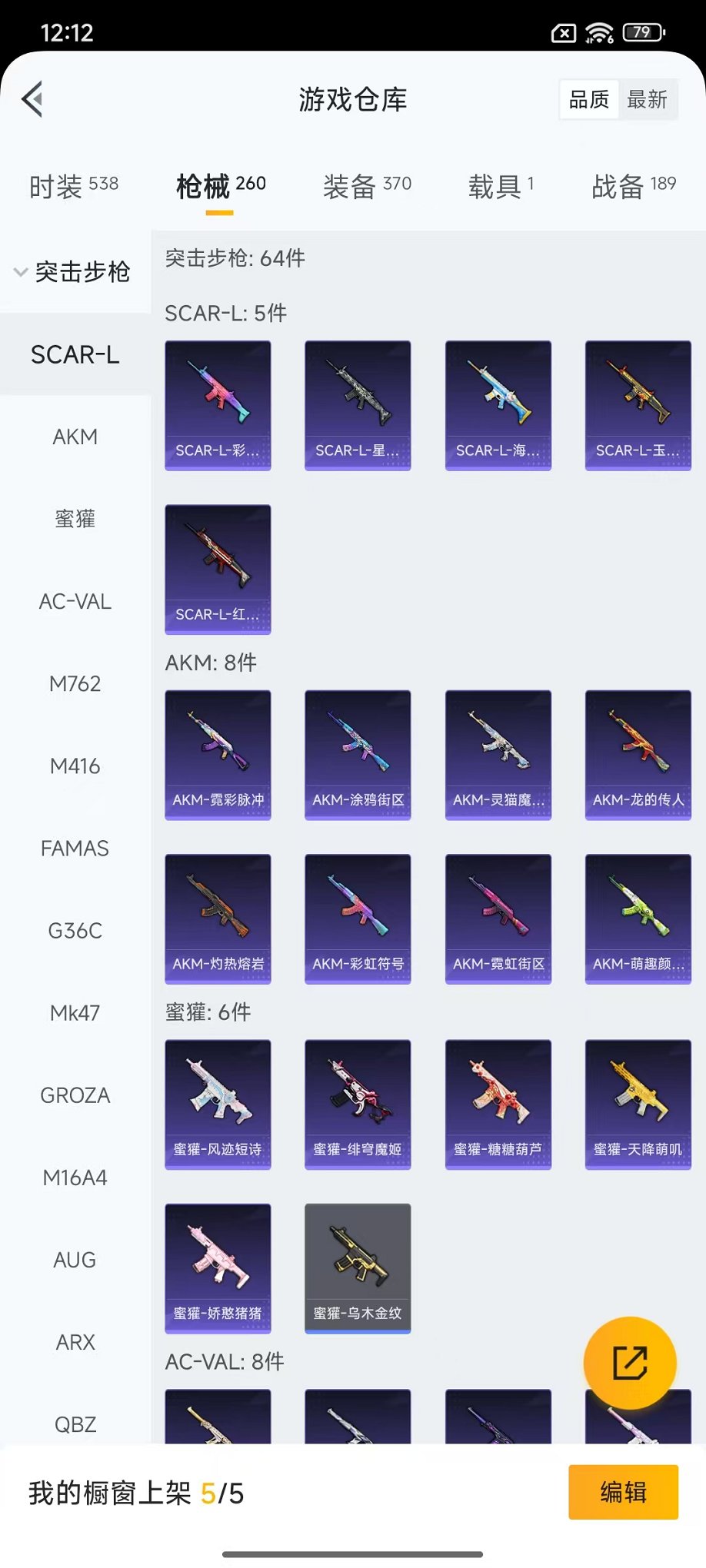The height and width of the screenshot is (1568, 706).
Task: Select AKM in the sidebar
Action: [75, 437]
